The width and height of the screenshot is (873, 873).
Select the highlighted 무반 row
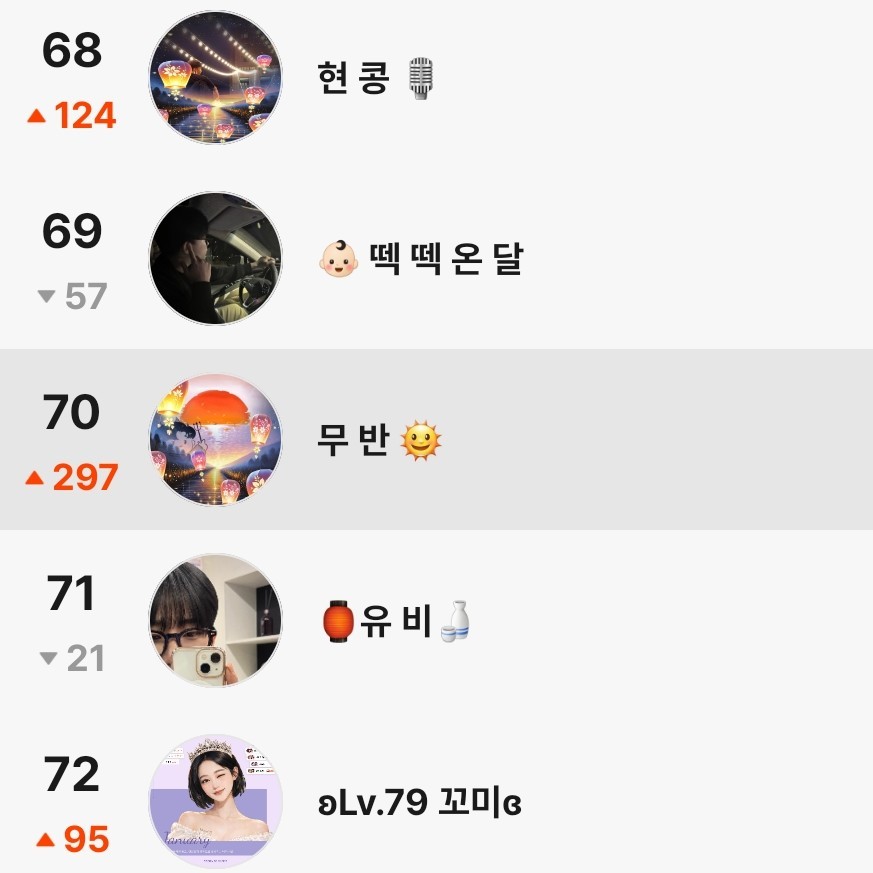coord(436,440)
